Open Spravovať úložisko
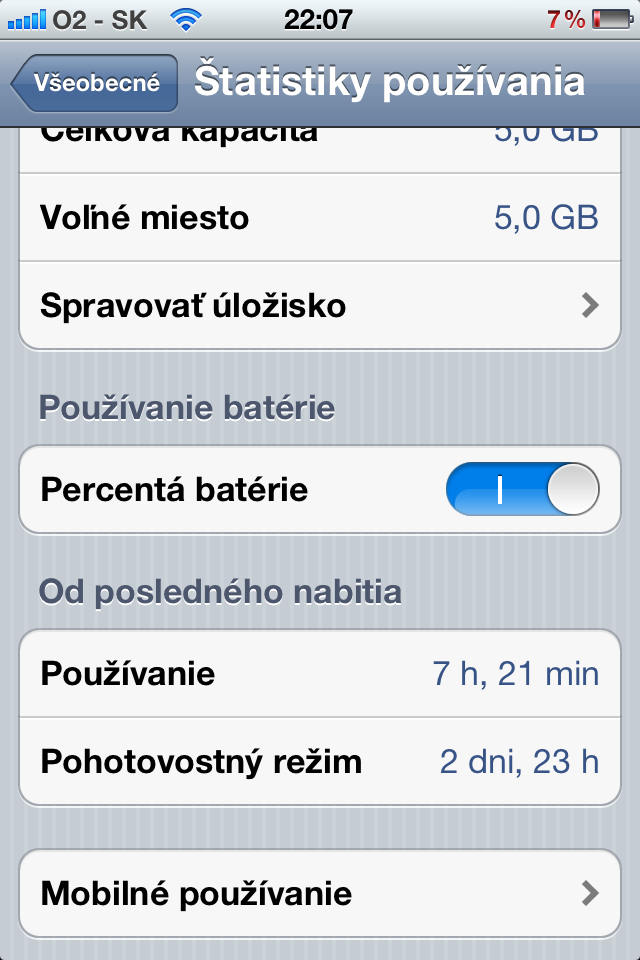Image resolution: width=640 pixels, height=960 pixels. (x=320, y=305)
